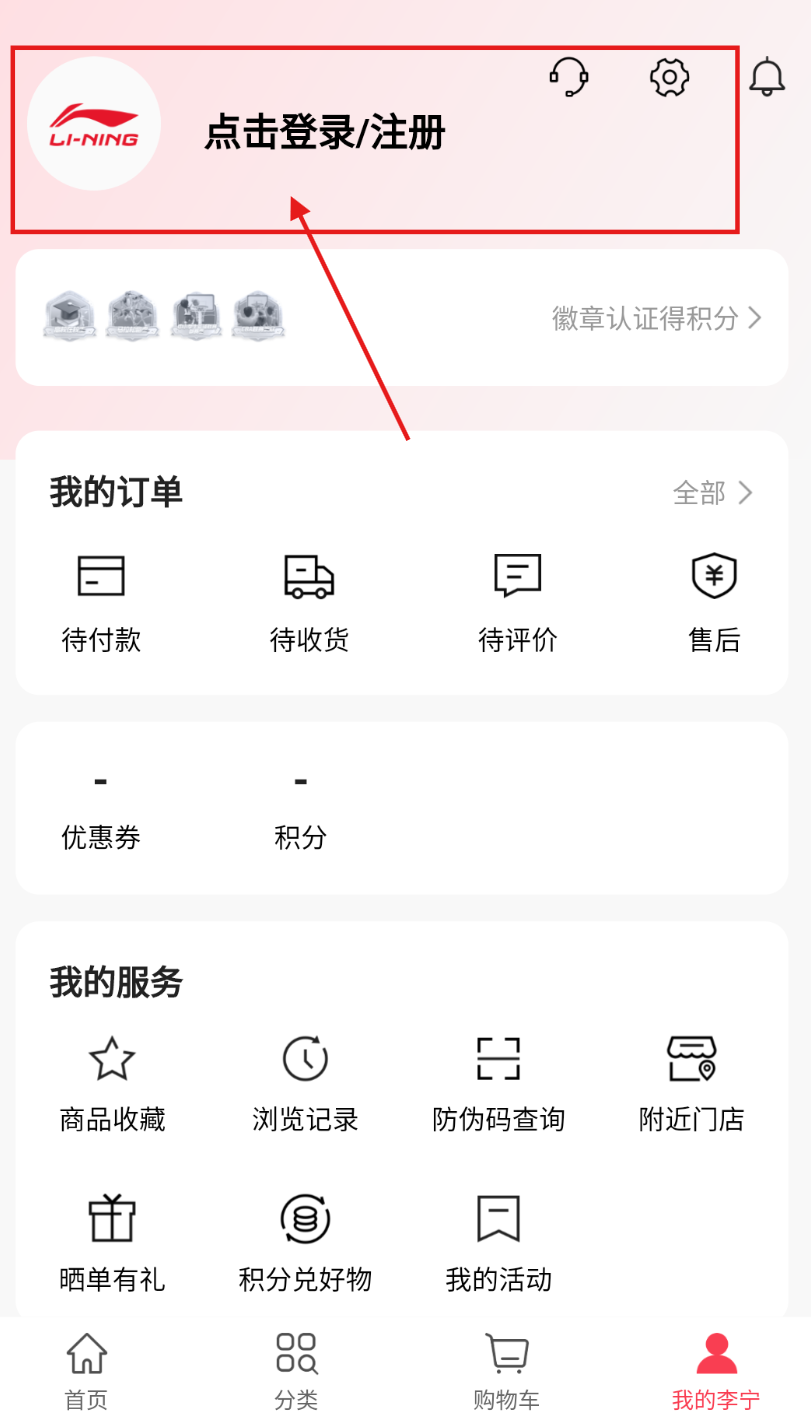Open 徽章认证得积分 badge link

[656, 318]
